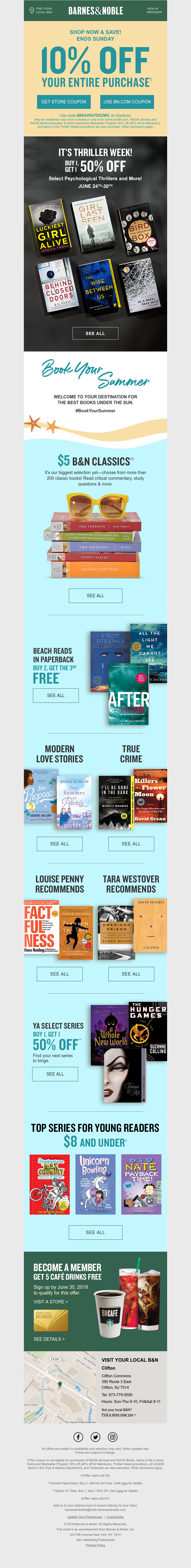Viewport: 191px width, 1568px height.
Task: See all Tara Westover recommendations
Action: point(131,974)
